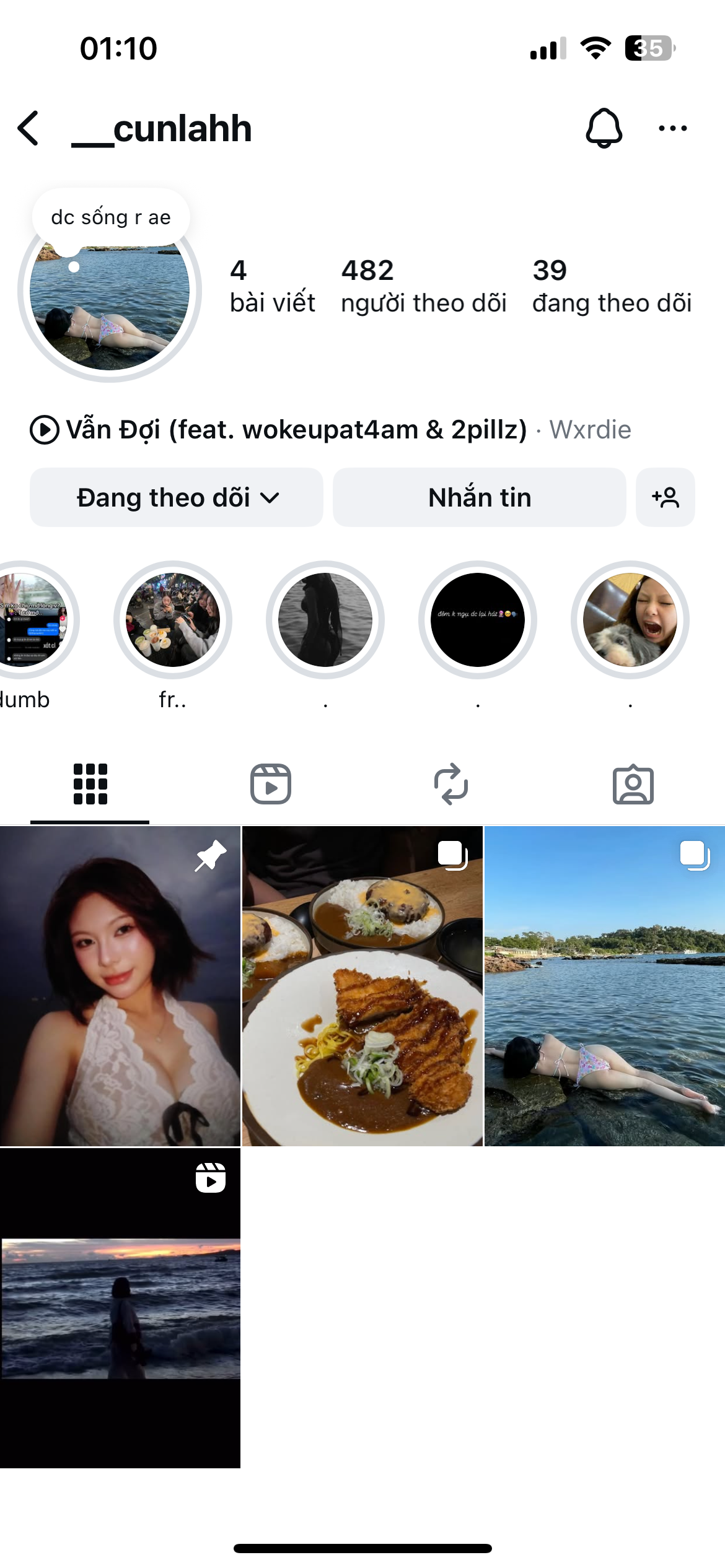Expand the Đang theo dõi dropdown
The height and width of the screenshot is (1568, 725).
tap(177, 497)
